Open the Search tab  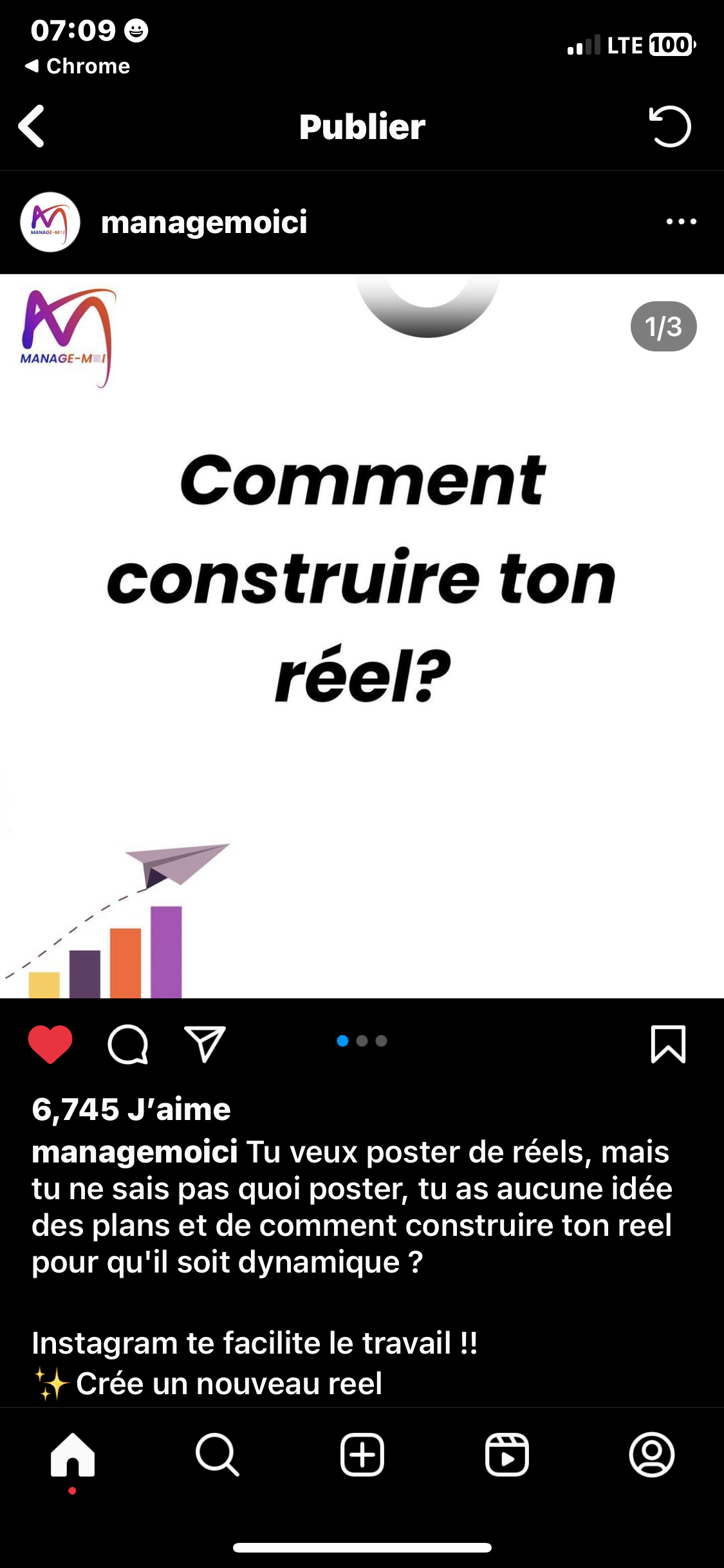[218, 1454]
